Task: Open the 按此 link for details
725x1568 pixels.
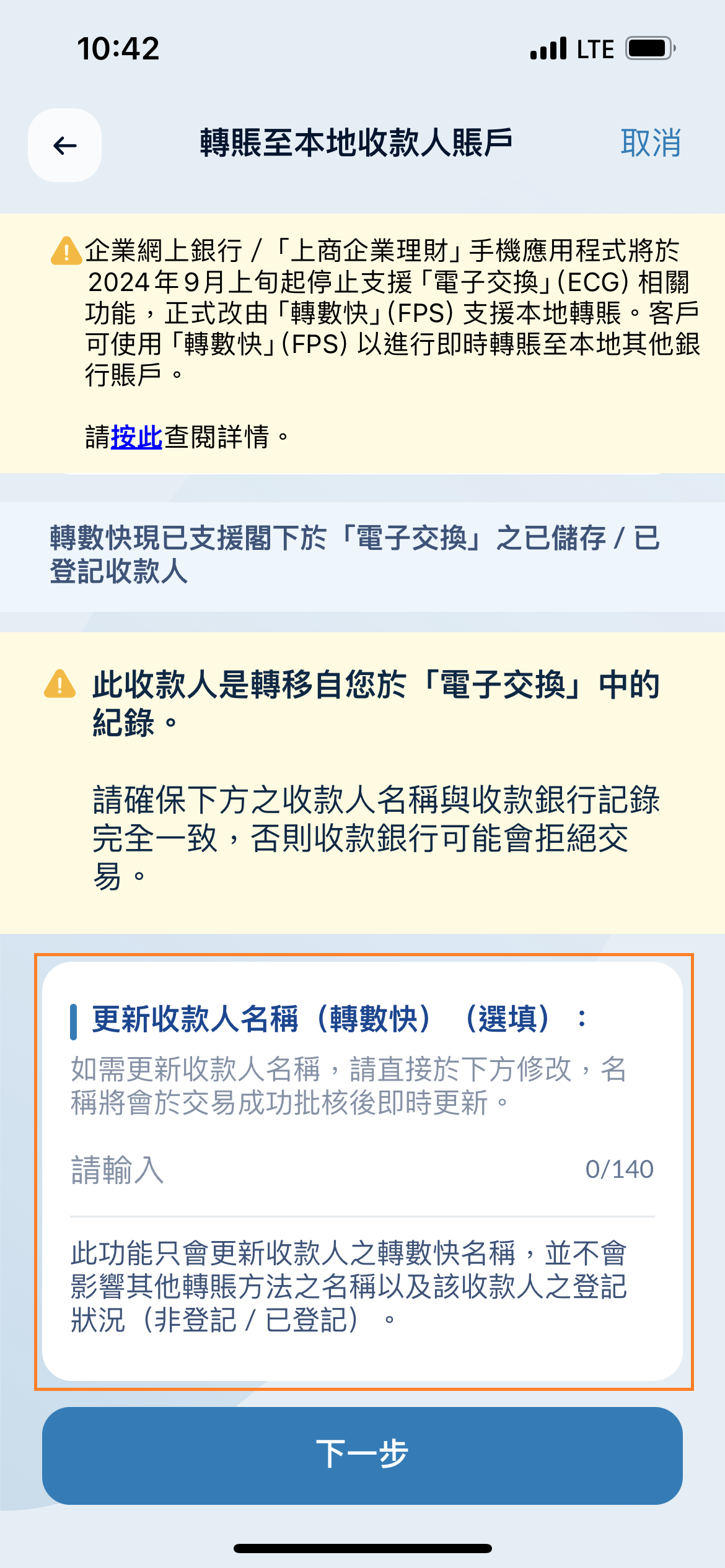Action: (136, 437)
